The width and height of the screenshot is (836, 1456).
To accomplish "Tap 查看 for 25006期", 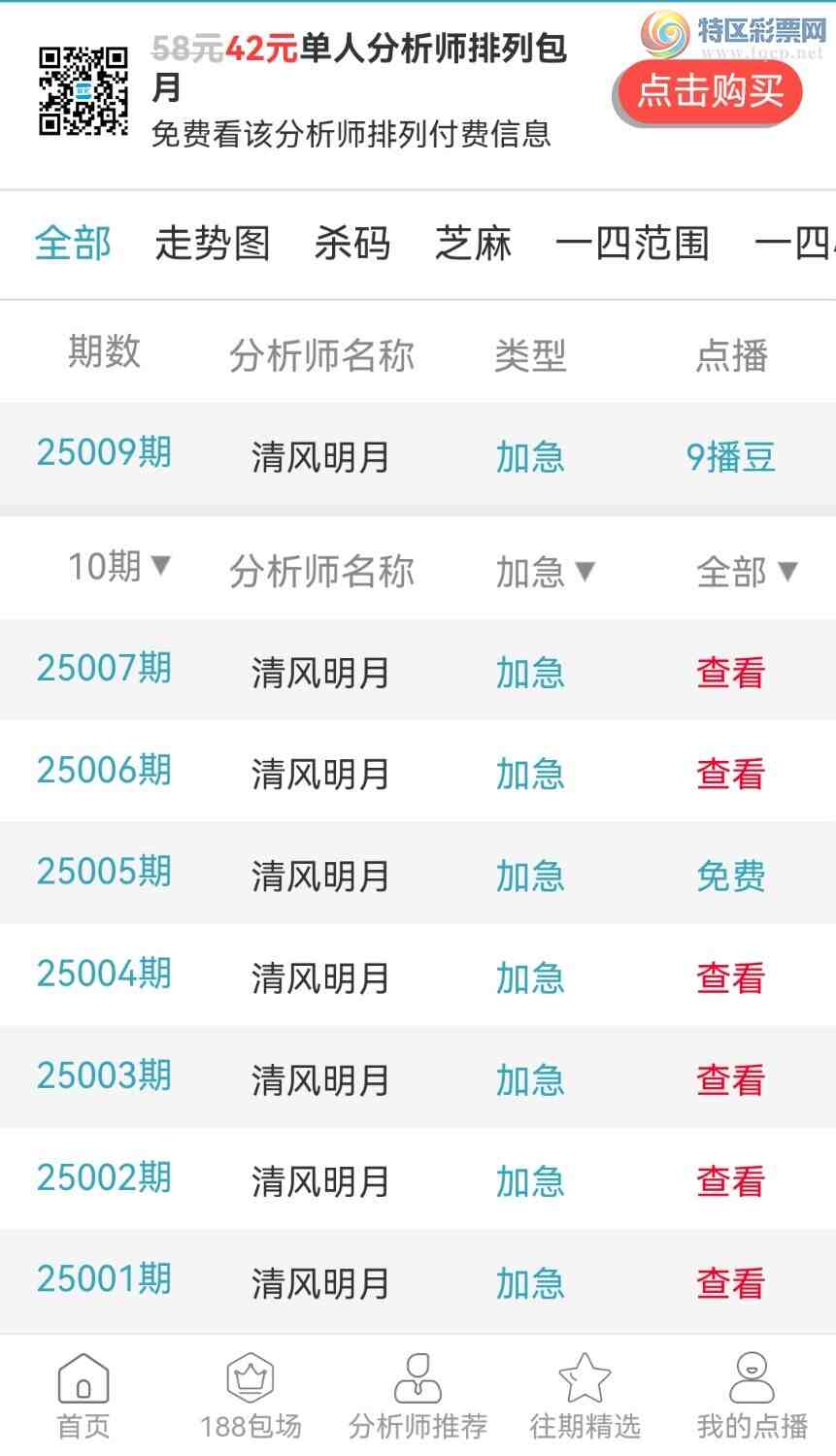I will [730, 774].
